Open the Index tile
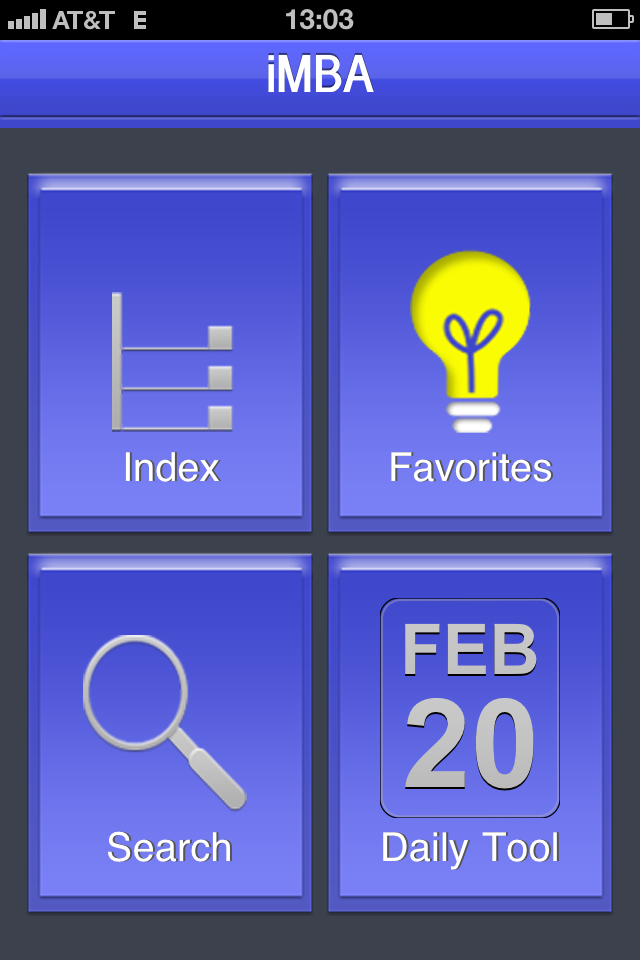Image resolution: width=640 pixels, height=960 pixels. click(x=170, y=352)
